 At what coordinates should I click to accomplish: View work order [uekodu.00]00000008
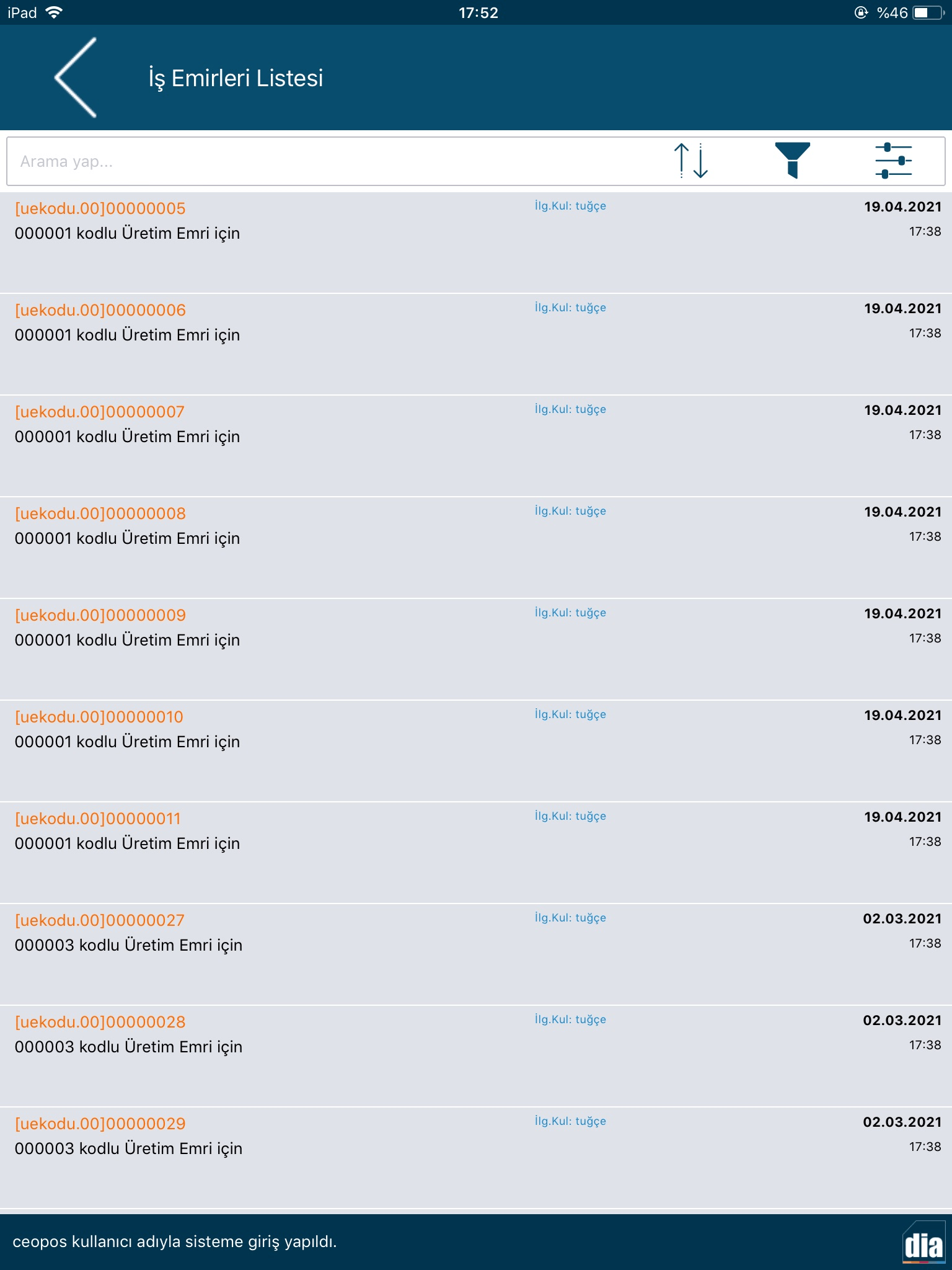tap(476, 548)
